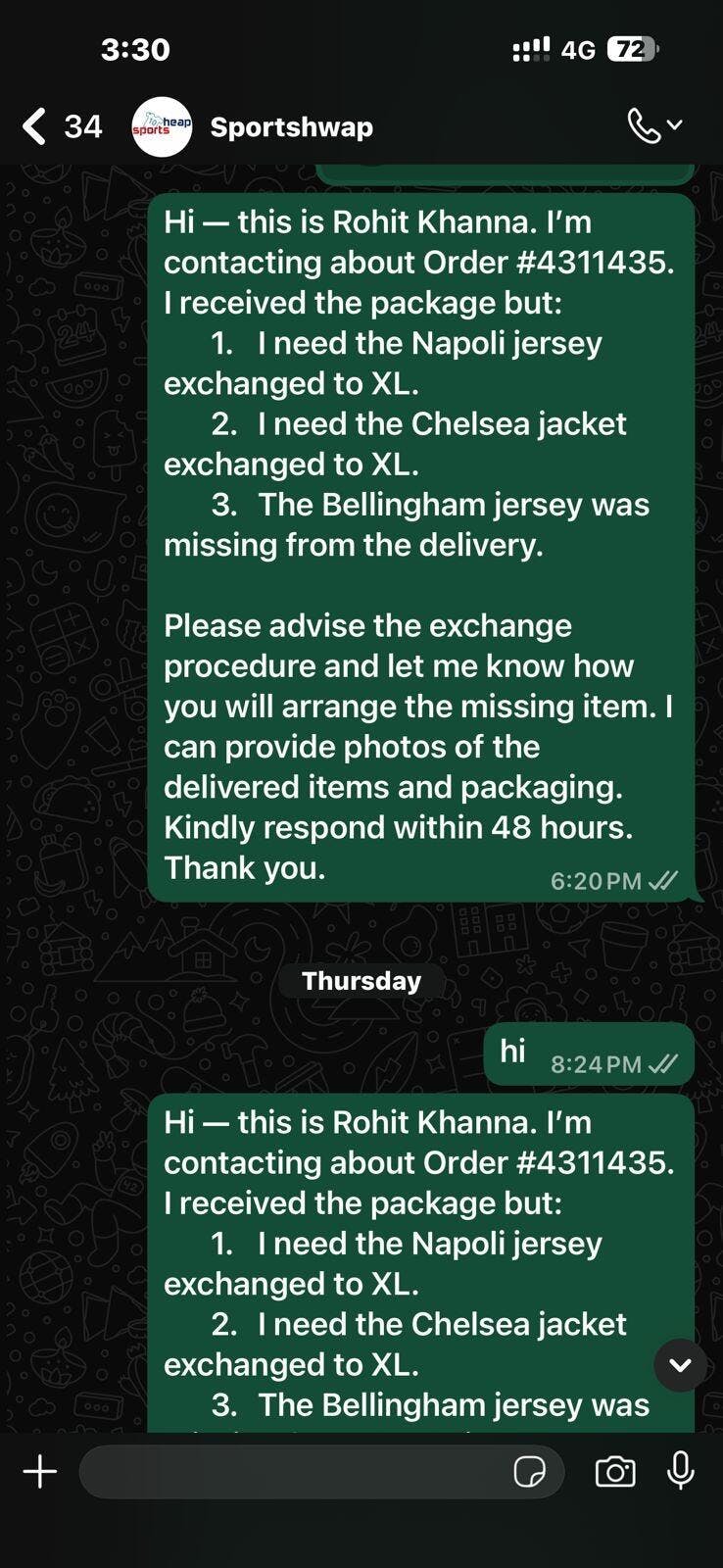Image resolution: width=723 pixels, height=1568 pixels.
Task: Record a voice message with microphone
Action: tap(681, 1471)
